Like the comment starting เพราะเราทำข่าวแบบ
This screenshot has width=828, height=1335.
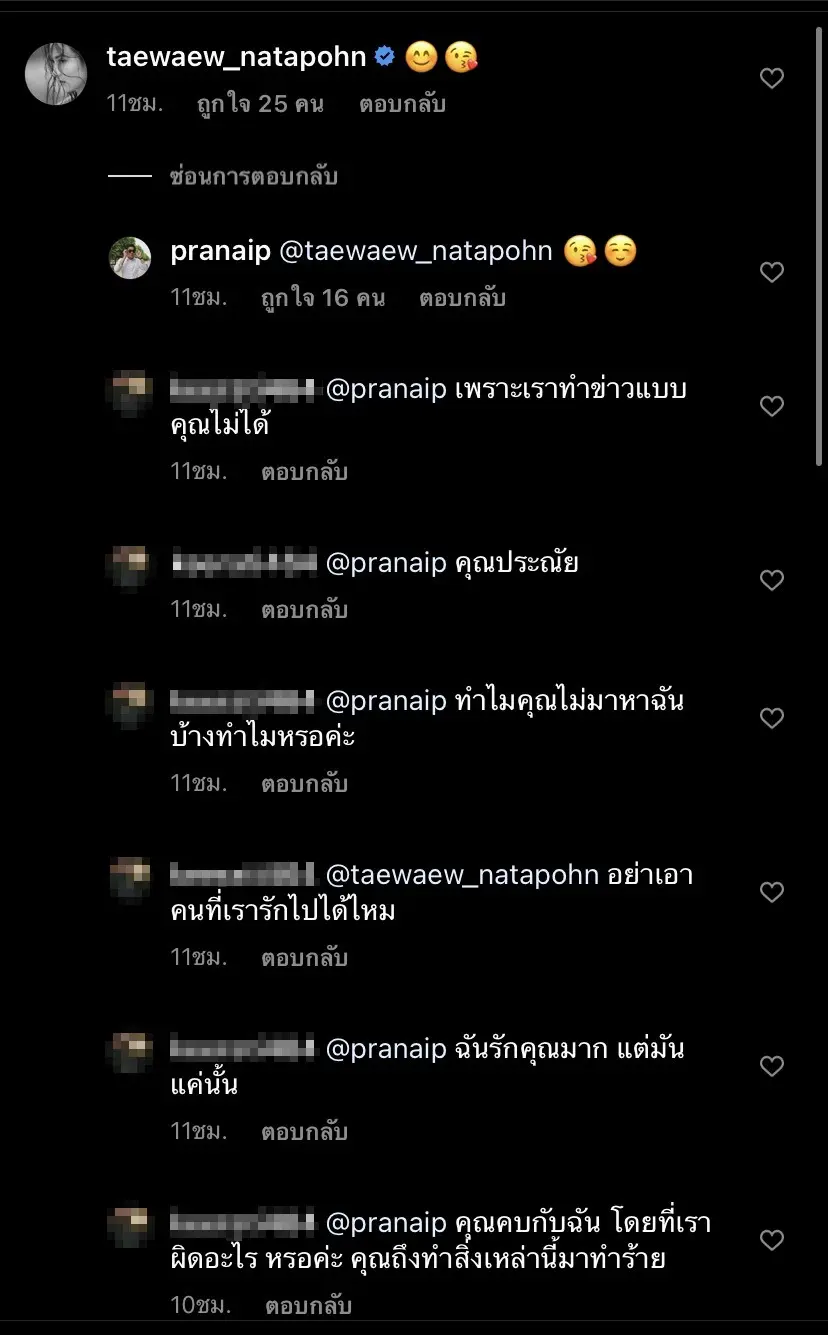[771, 406]
